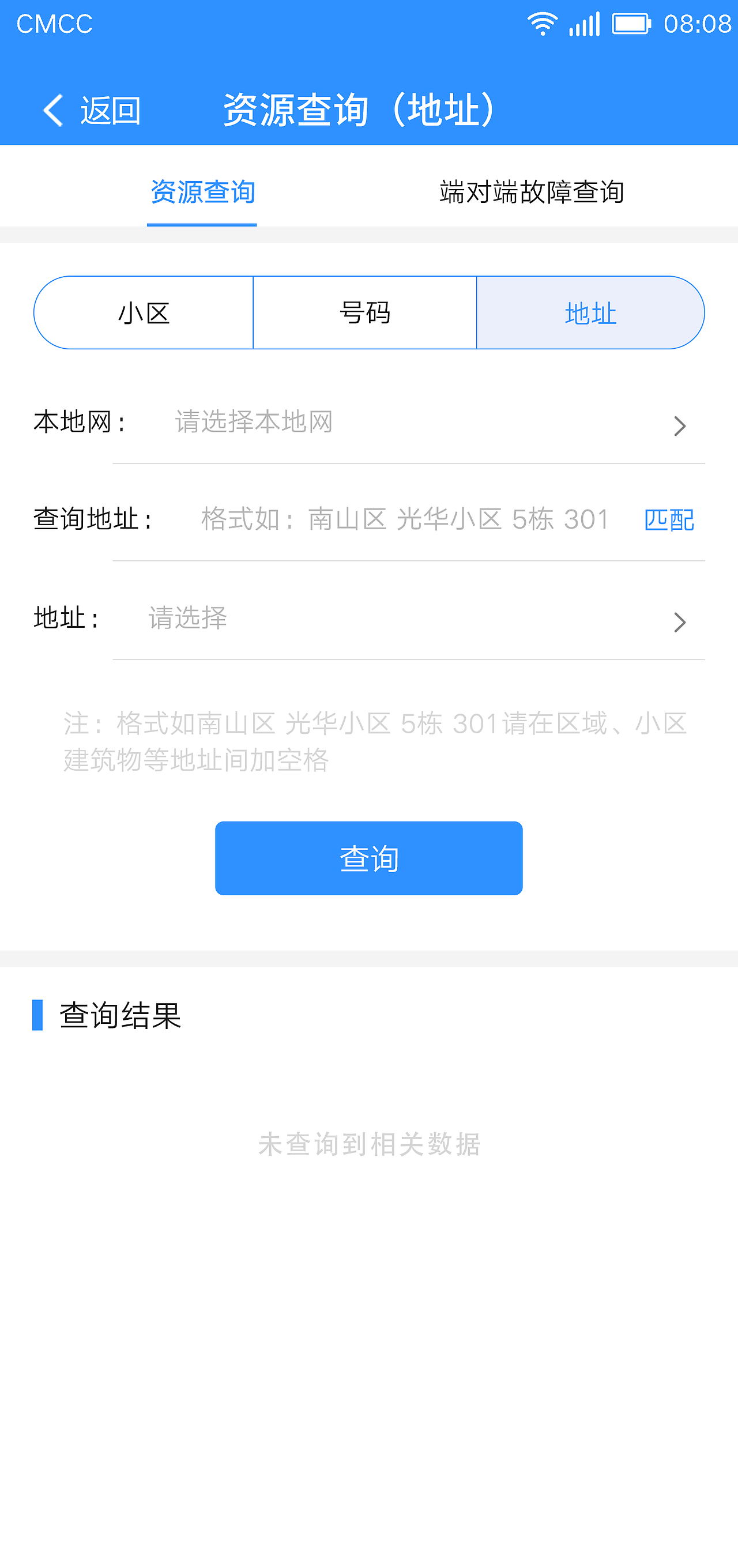
Task: Select the 号码 search mode
Action: pos(365,312)
